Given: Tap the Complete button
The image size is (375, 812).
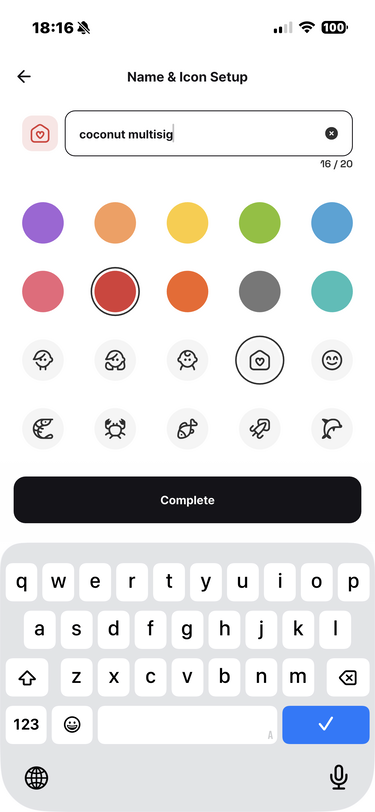Looking at the screenshot, I should point(188,500).
